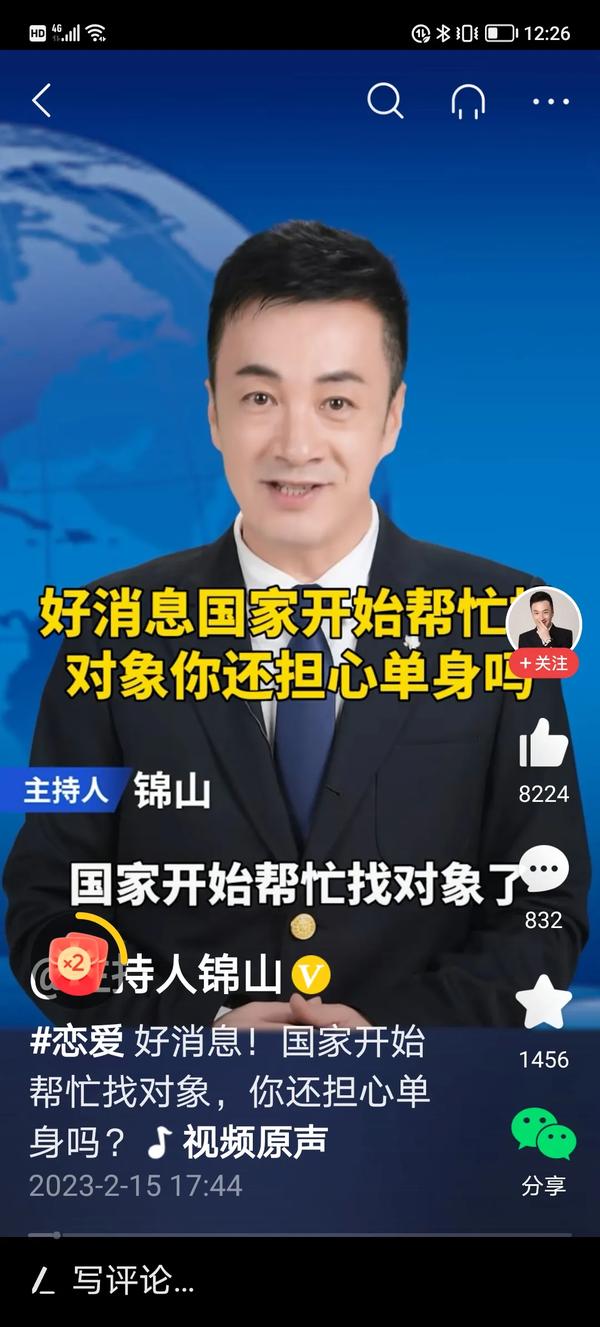
Task: Follow the host via the 关注 button
Action: (x=544, y=663)
